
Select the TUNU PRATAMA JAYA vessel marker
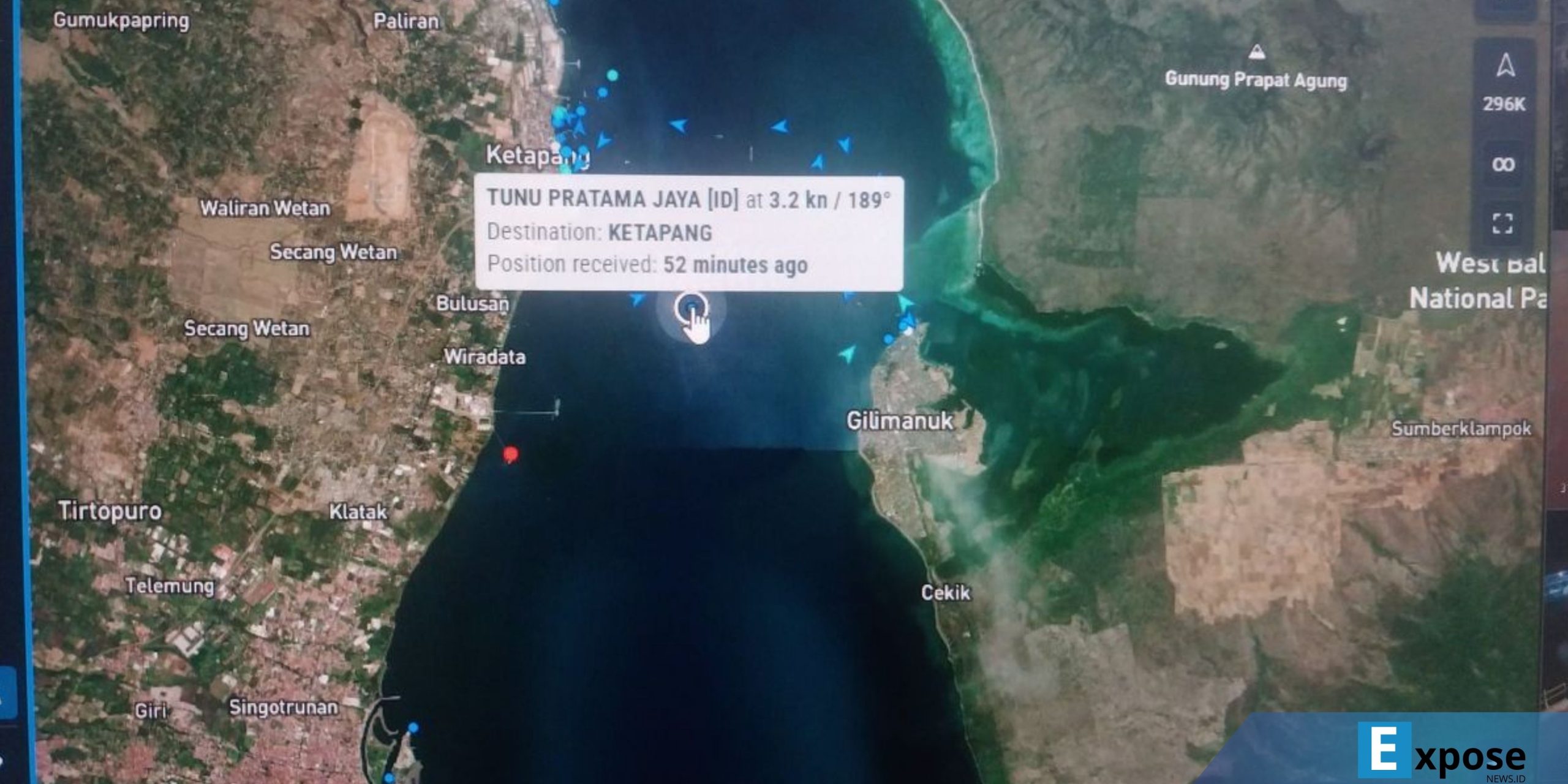[x=692, y=307]
